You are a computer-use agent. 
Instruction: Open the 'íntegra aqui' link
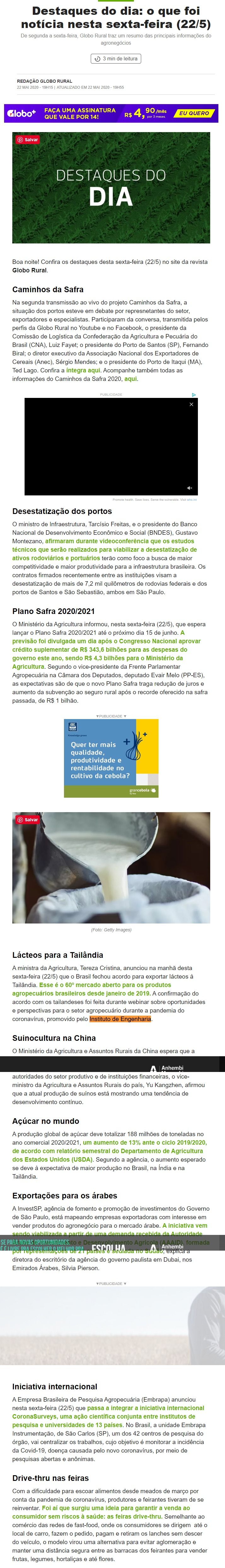[83, 370]
